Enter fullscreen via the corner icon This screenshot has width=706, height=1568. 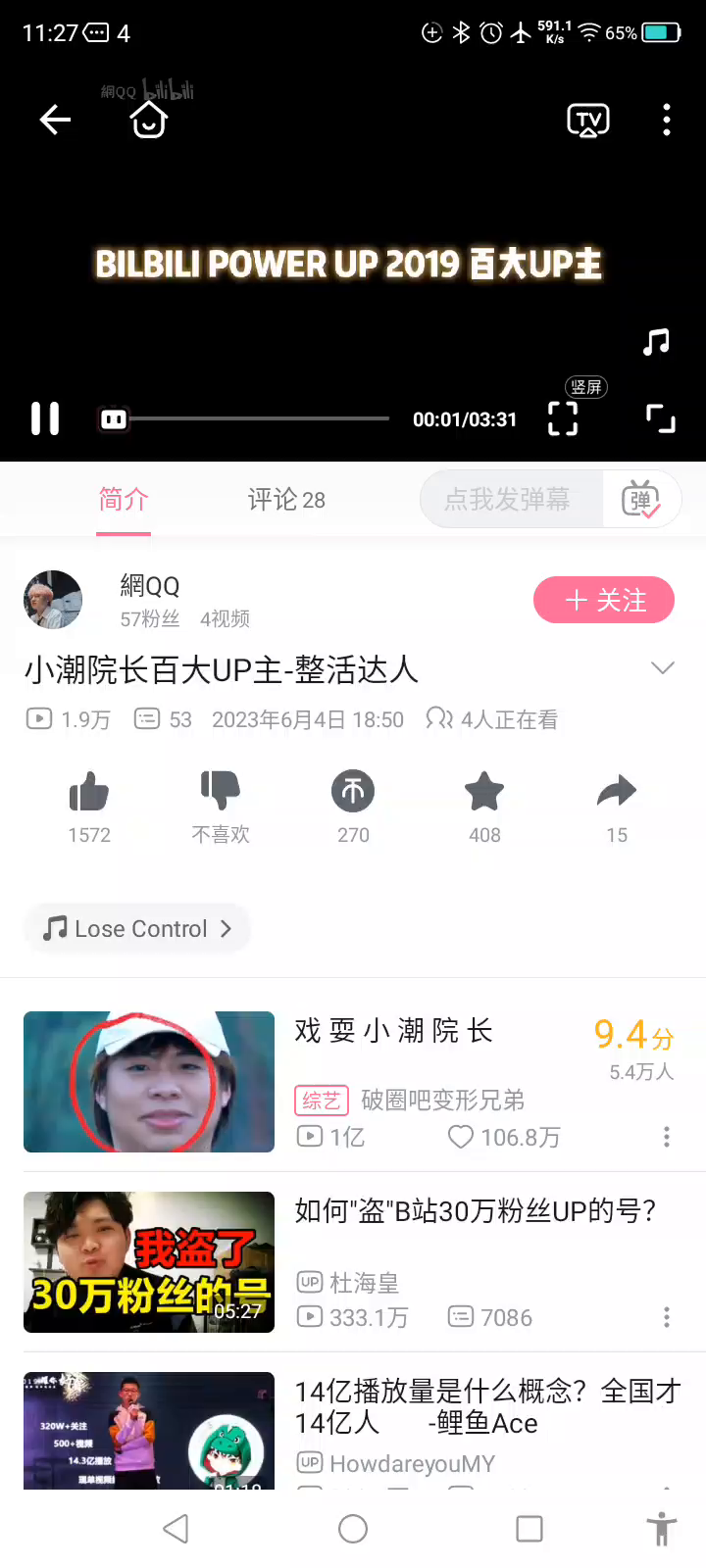click(x=661, y=418)
